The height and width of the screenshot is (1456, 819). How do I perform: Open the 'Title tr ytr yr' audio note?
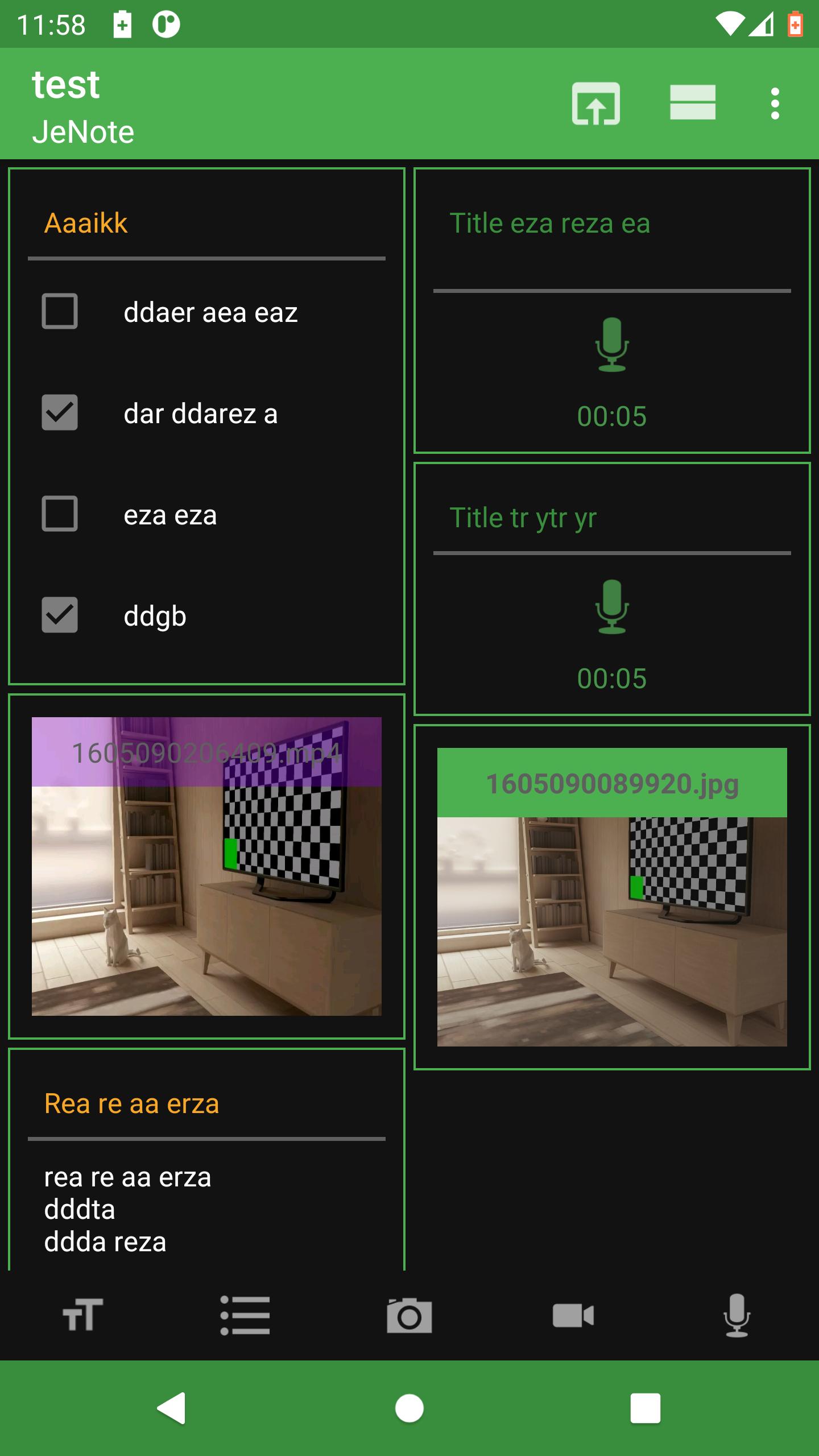(612, 589)
